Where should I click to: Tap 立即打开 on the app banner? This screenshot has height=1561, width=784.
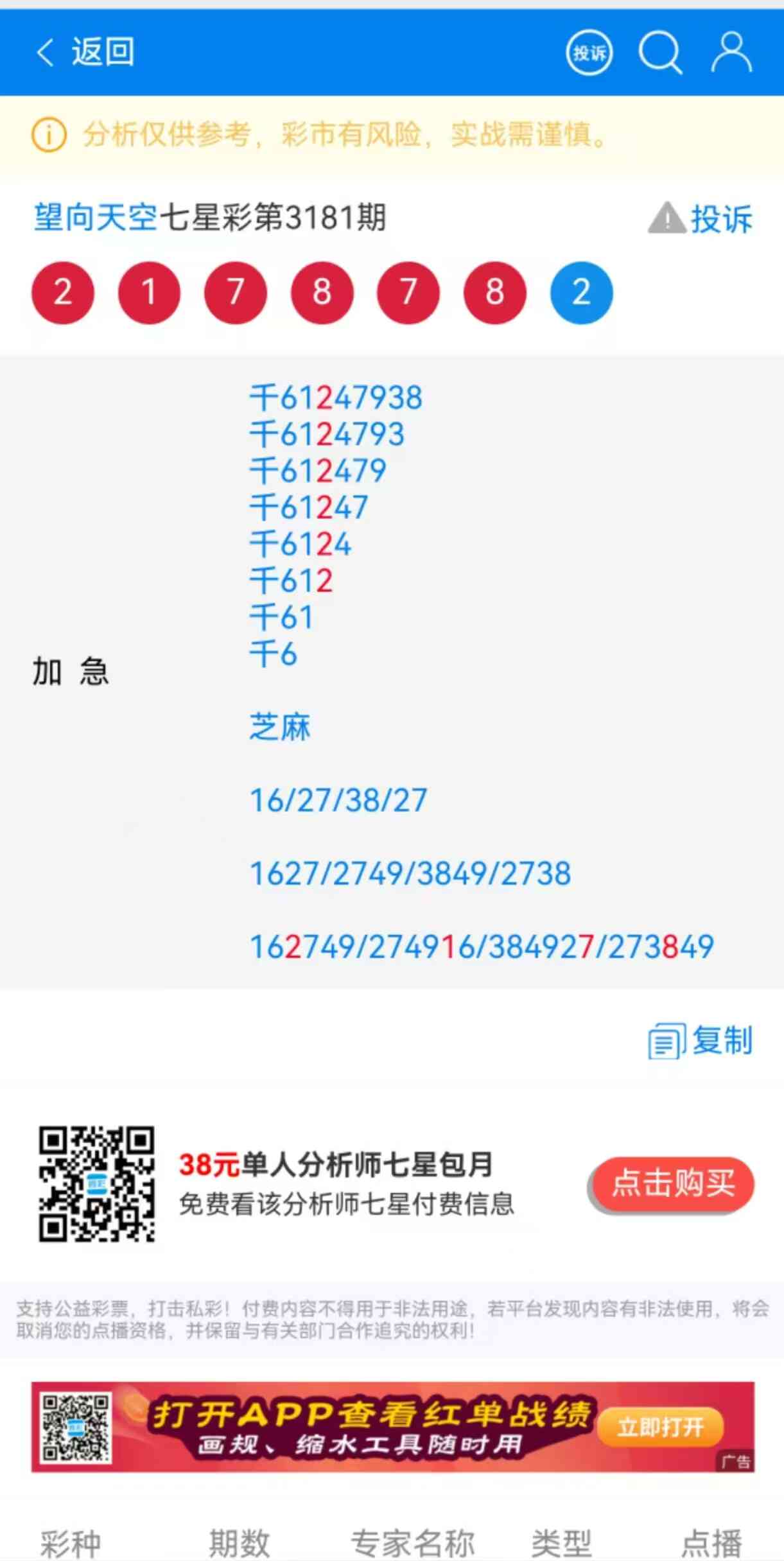[x=660, y=1427]
